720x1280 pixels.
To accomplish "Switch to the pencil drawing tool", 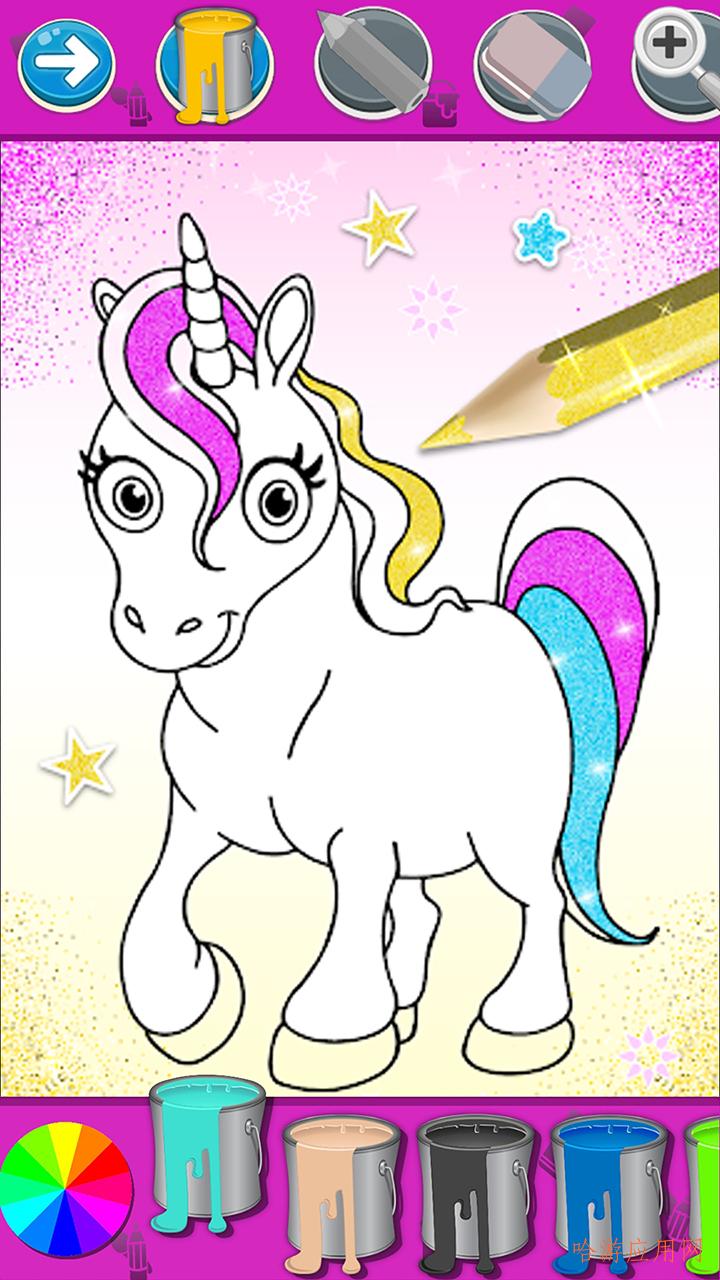I will pos(372,62).
